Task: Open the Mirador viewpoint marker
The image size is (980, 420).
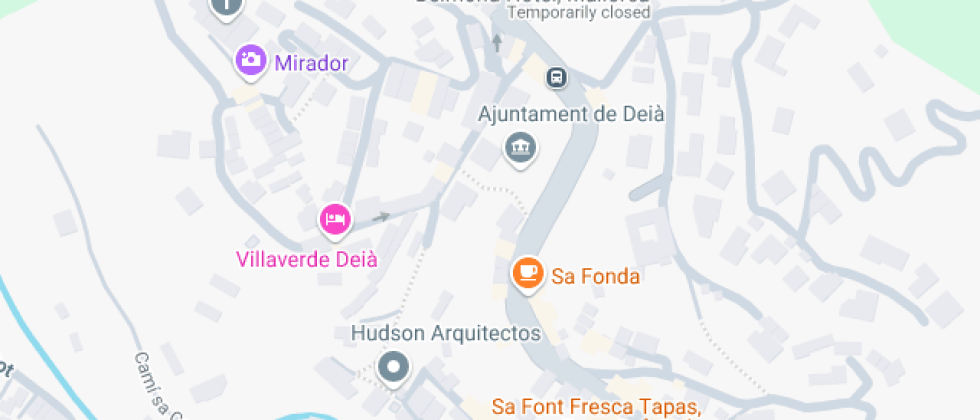Action: [x=250, y=62]
